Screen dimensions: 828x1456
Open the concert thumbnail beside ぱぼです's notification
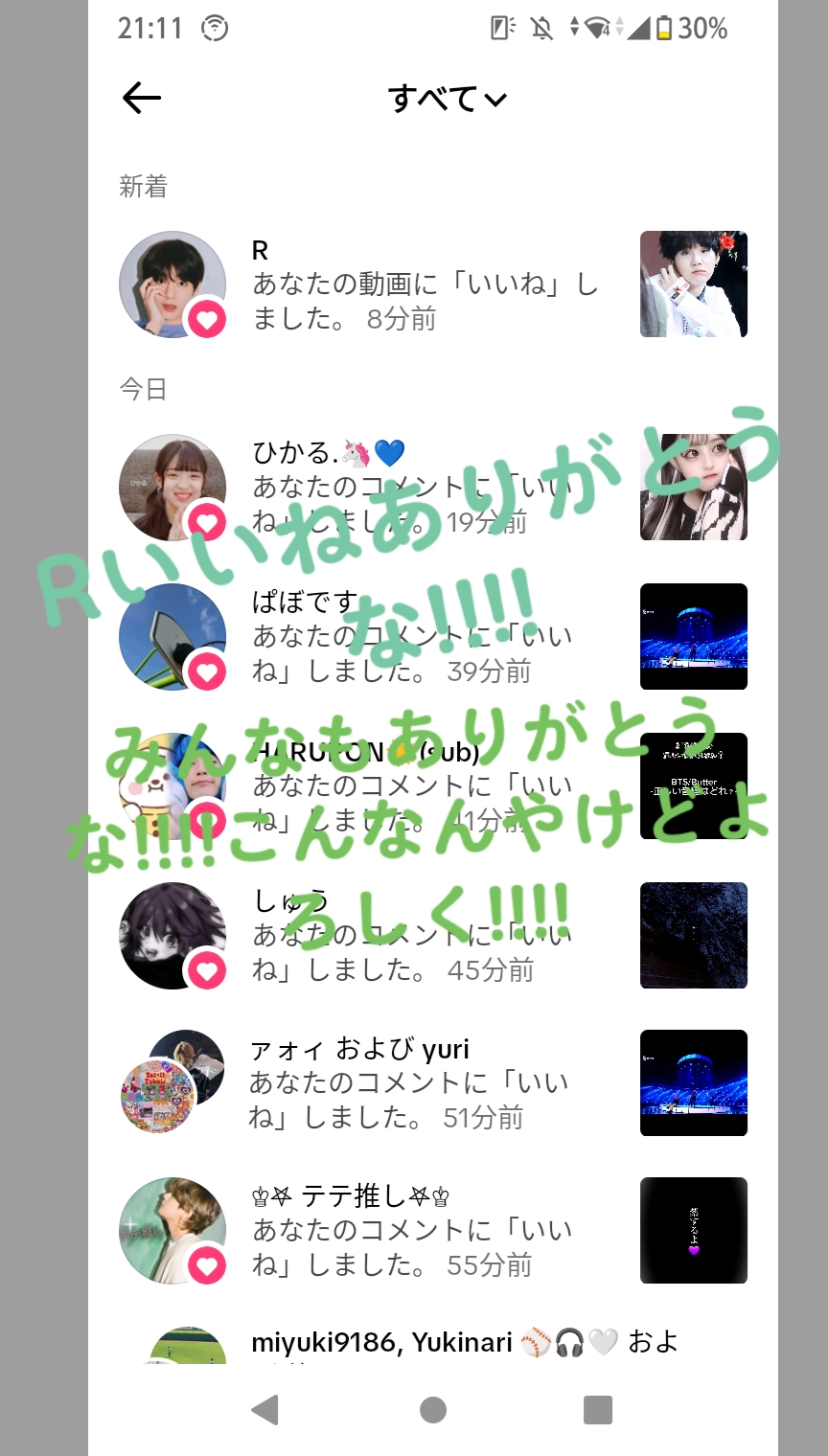pos(694,637)
